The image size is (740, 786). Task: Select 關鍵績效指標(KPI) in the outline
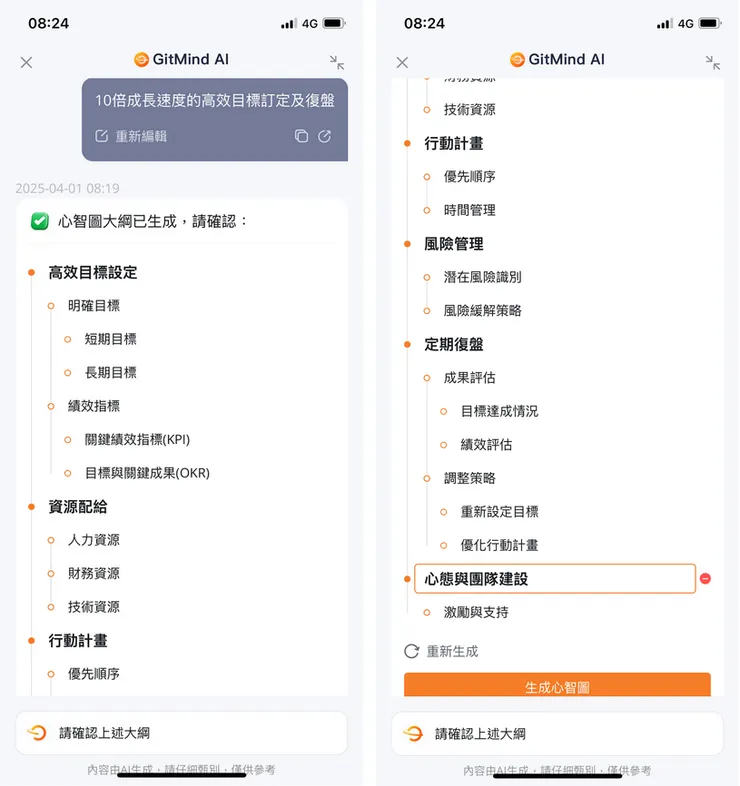click(x=137, y=439)
